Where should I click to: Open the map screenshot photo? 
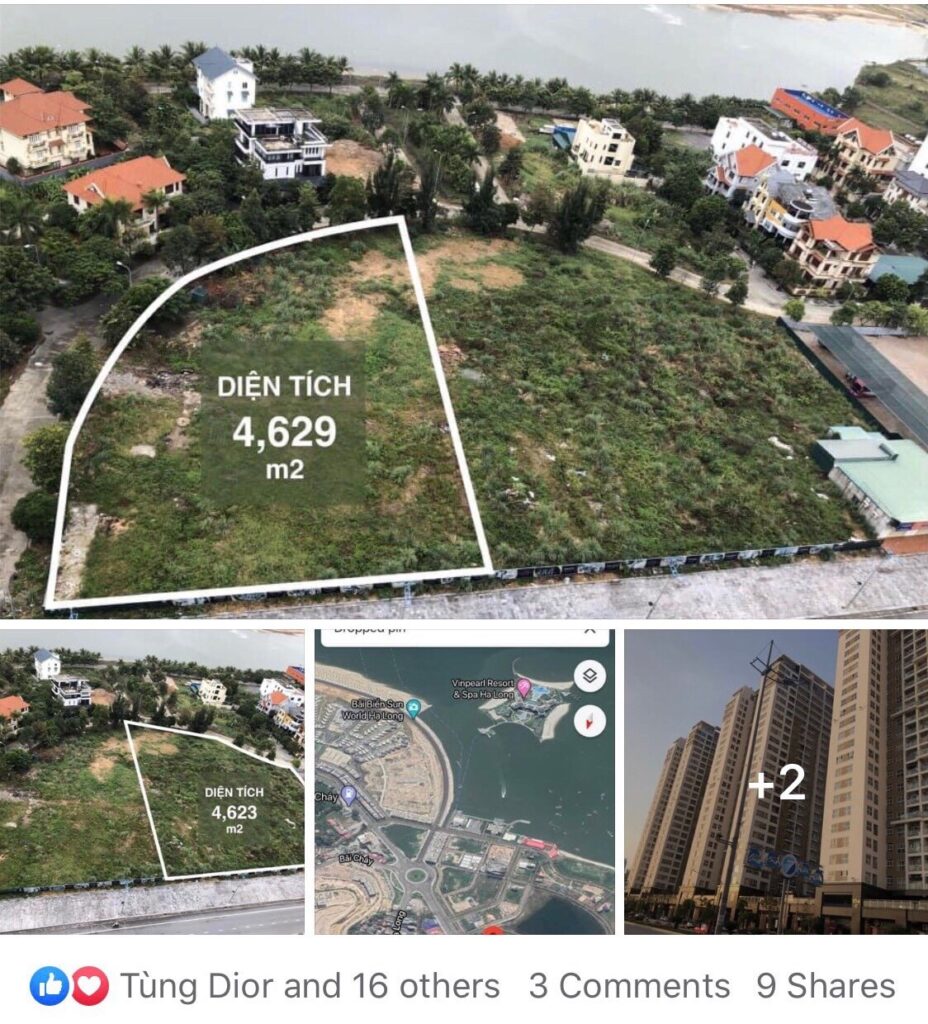tap(464, 781)
